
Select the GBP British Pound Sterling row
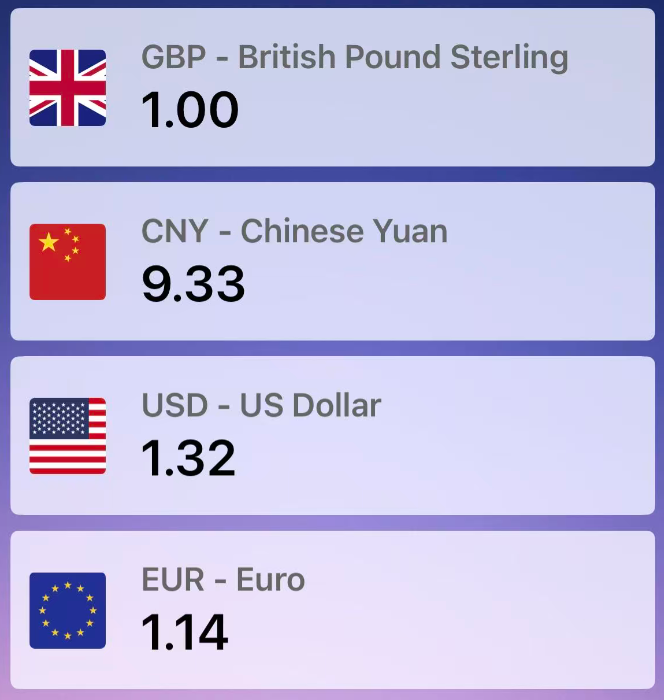tap(332, 88)
